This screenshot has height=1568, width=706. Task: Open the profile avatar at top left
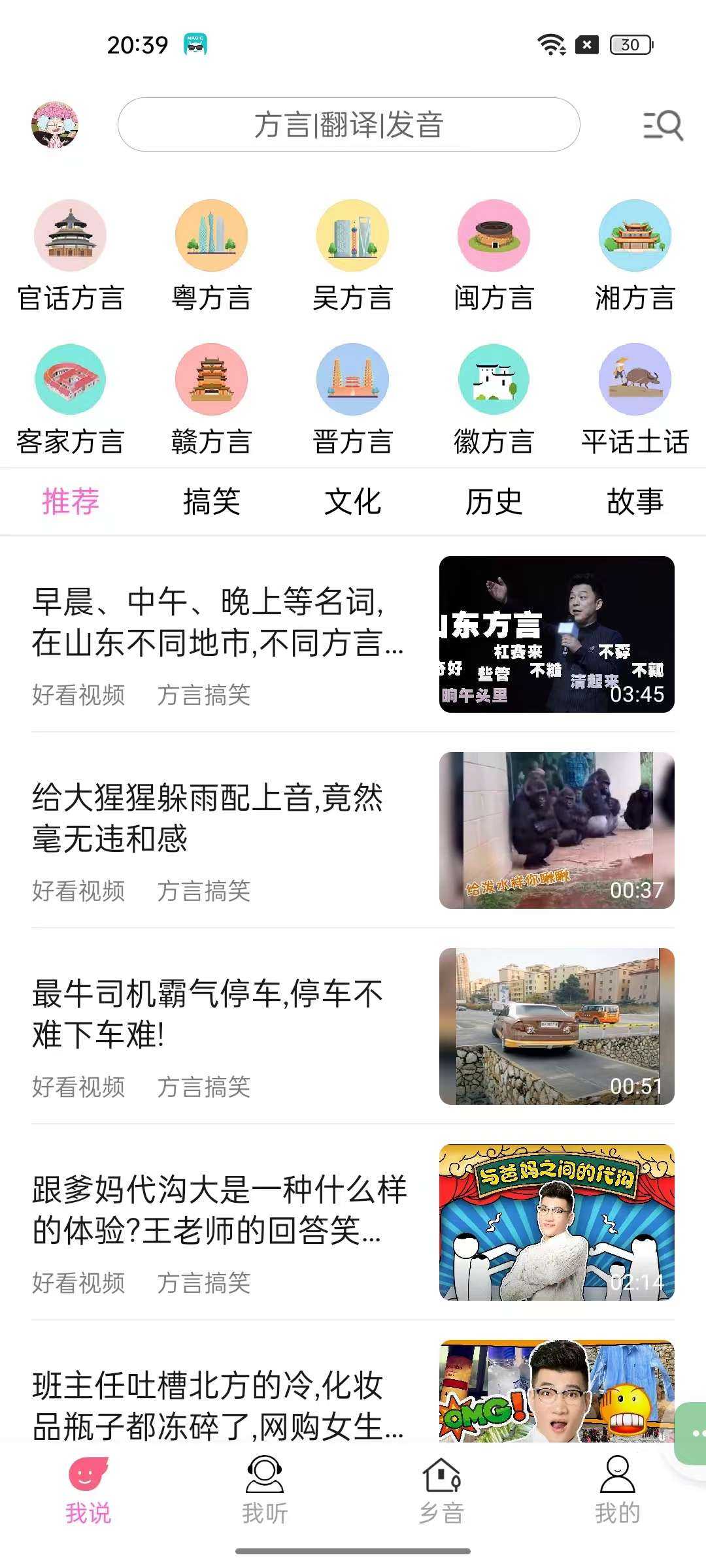(55, 124)
